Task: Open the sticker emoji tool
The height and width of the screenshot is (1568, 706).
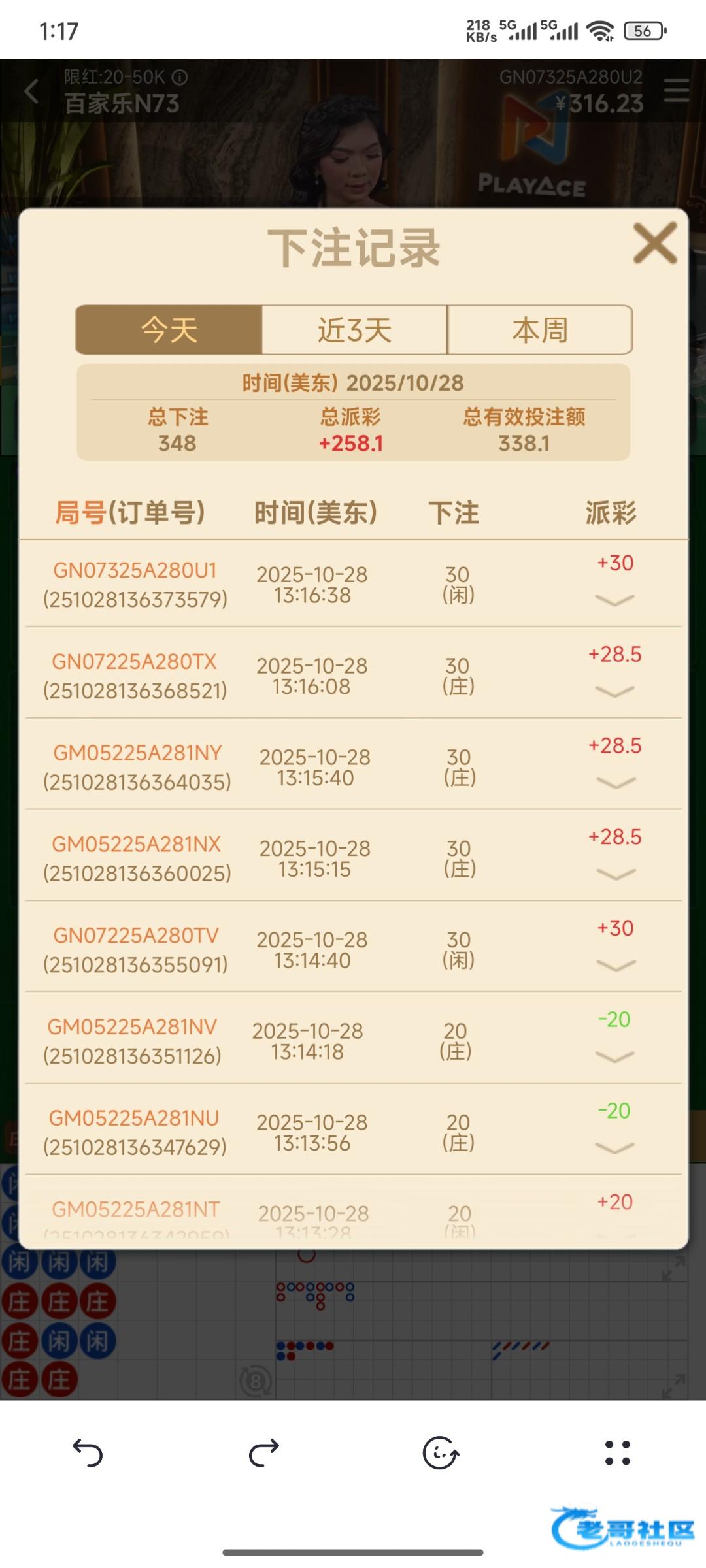Action: point(441,1453)
